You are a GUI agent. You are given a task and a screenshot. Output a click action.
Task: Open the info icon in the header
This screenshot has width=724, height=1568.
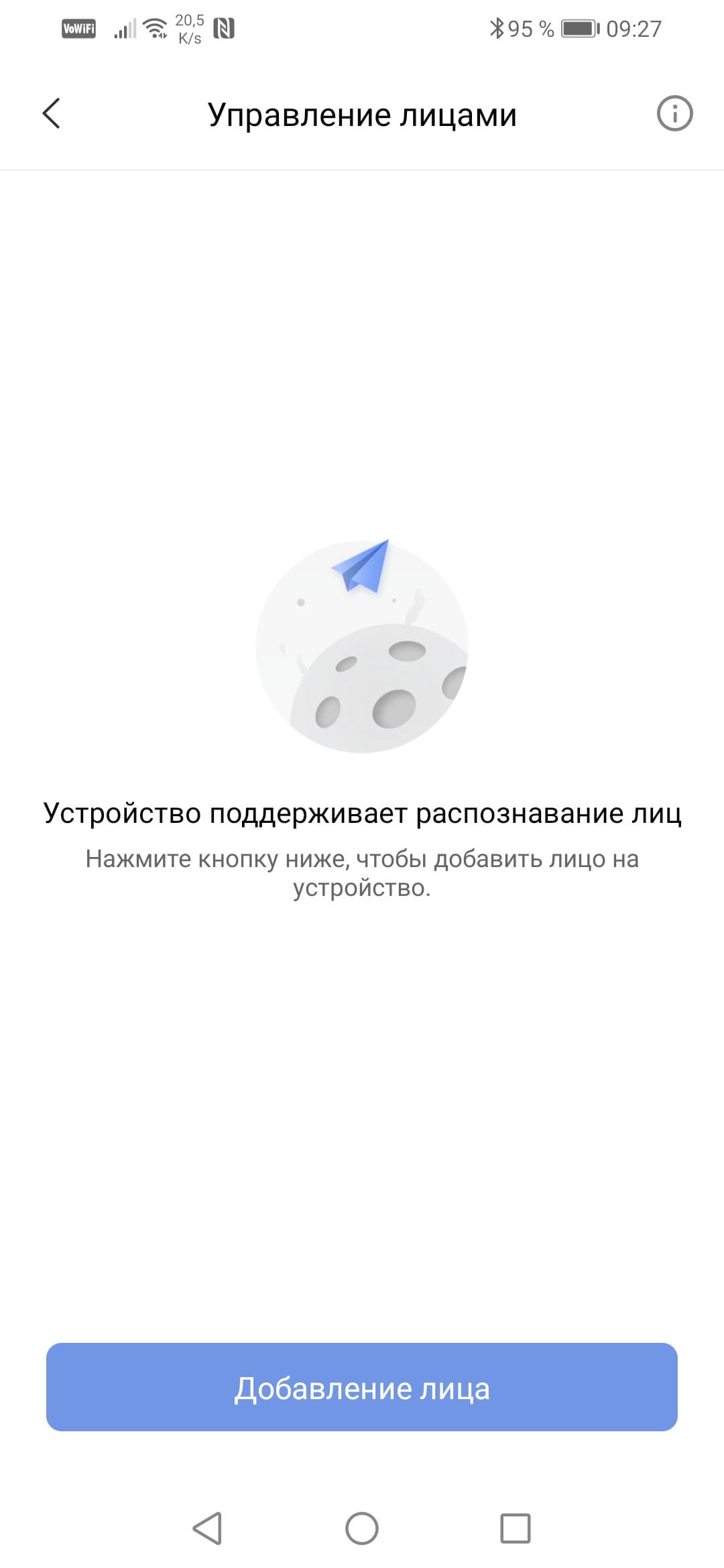[x=674, y=113]
